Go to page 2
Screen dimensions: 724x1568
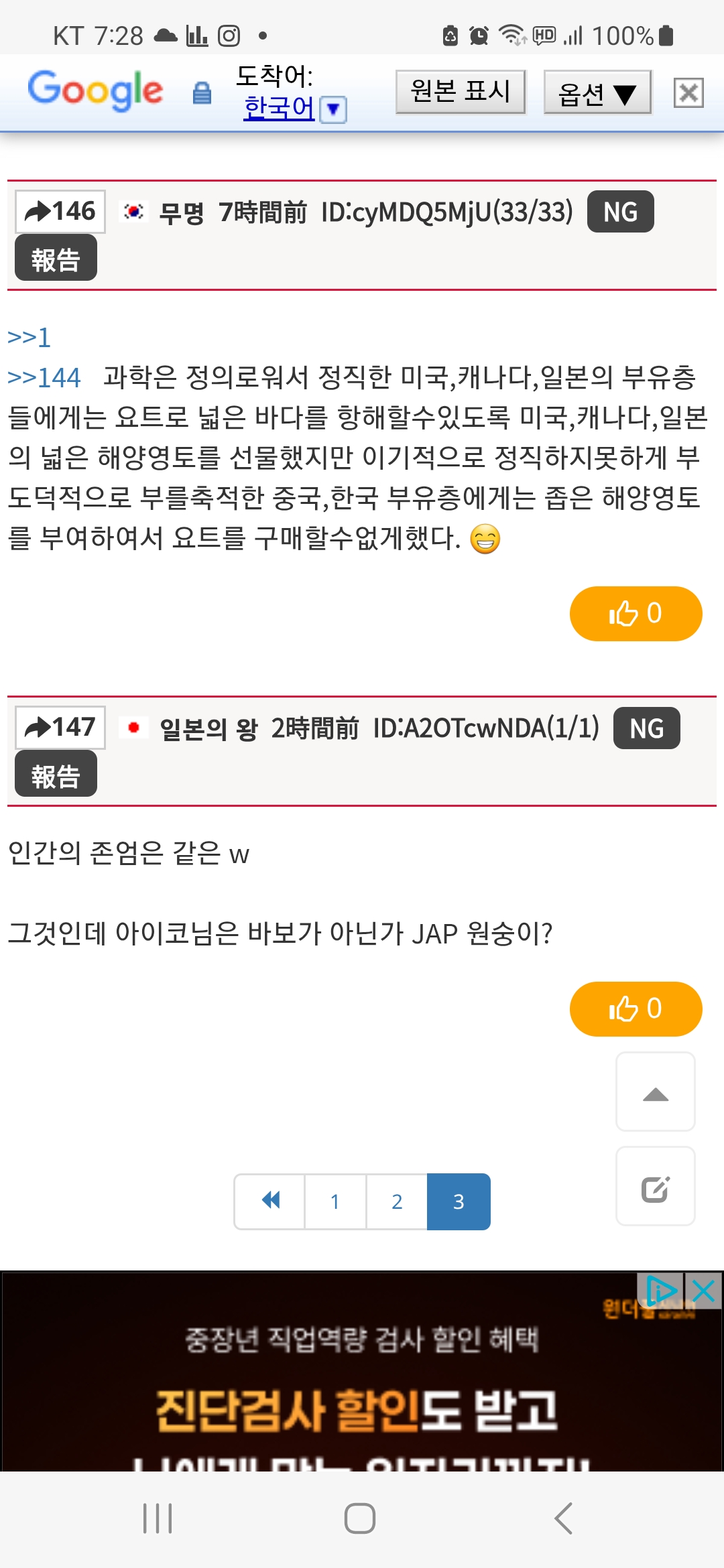(397, 1201)
